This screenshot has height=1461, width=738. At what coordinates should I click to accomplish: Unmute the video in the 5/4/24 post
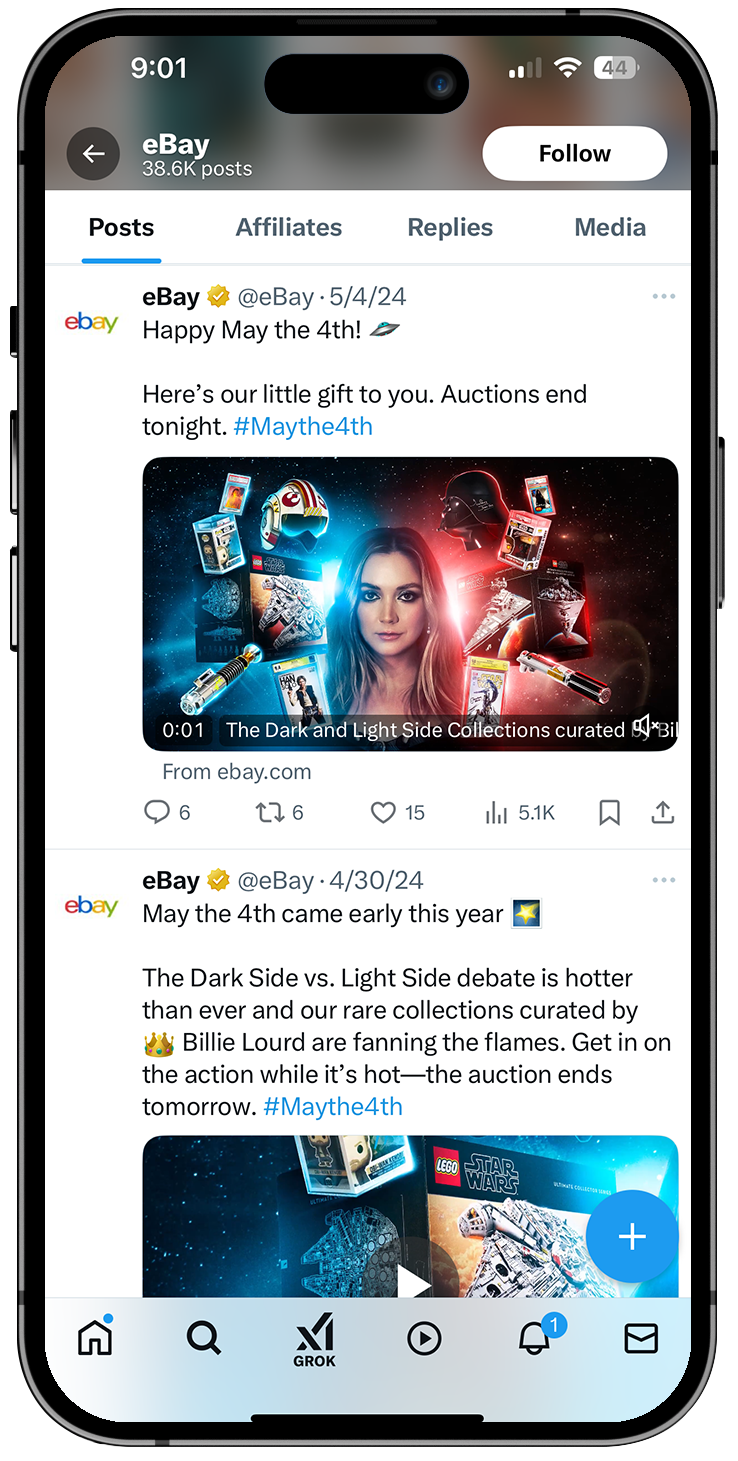coord(647,726)
